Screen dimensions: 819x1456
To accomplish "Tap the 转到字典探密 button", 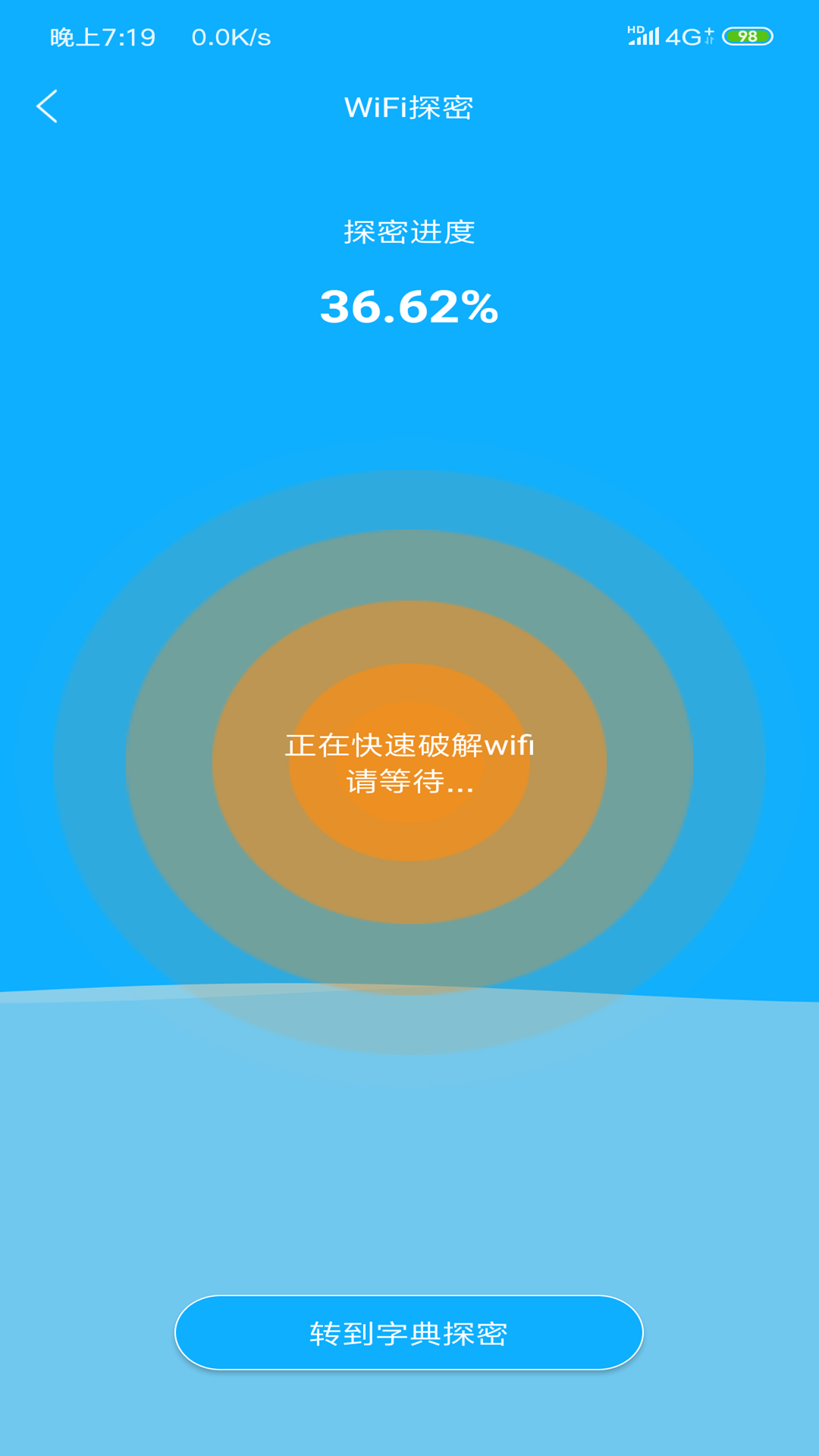I will [x=409, y=1332].
